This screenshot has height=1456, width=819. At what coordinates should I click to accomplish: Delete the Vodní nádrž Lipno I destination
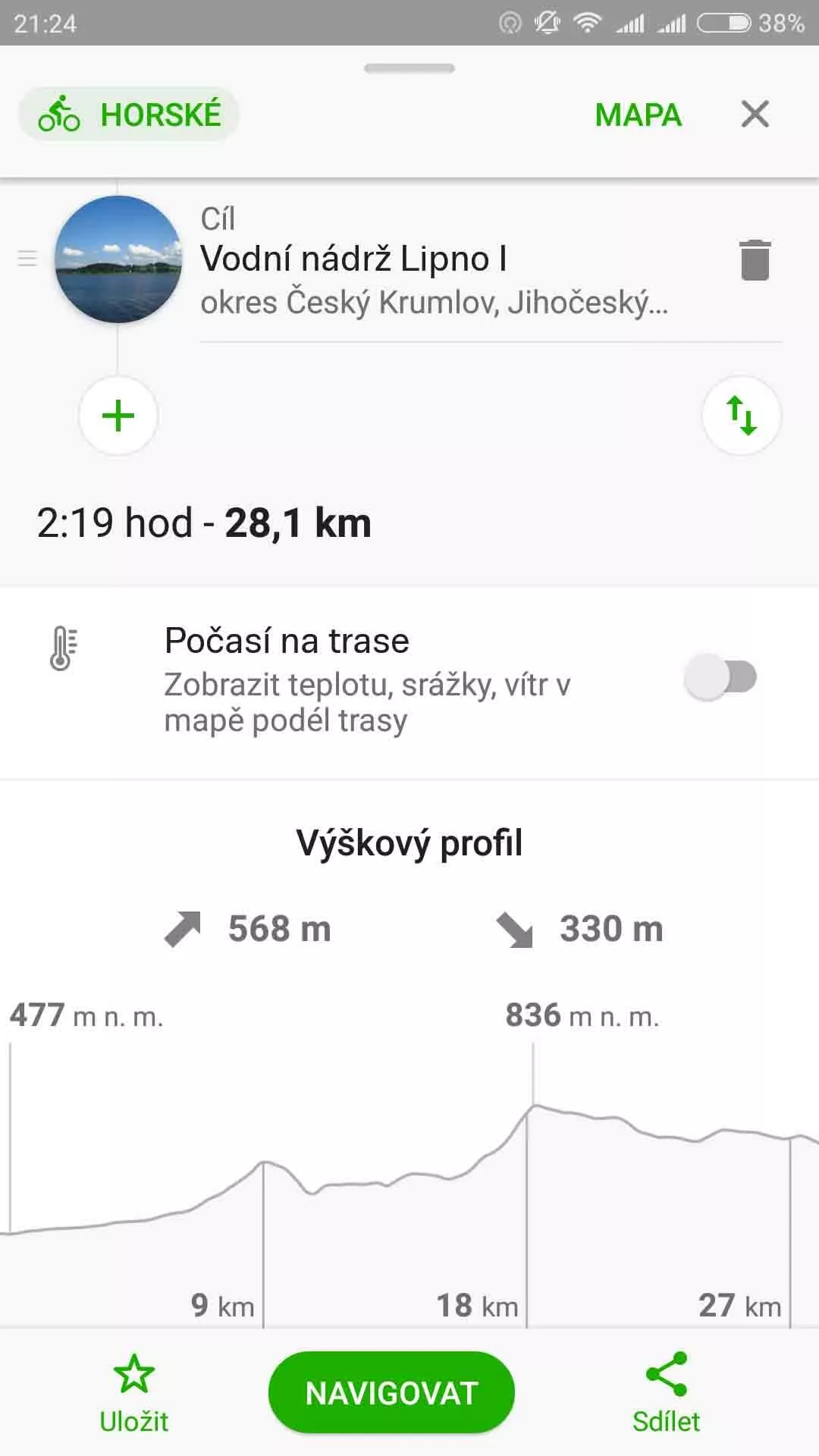(x=755, y=260)
